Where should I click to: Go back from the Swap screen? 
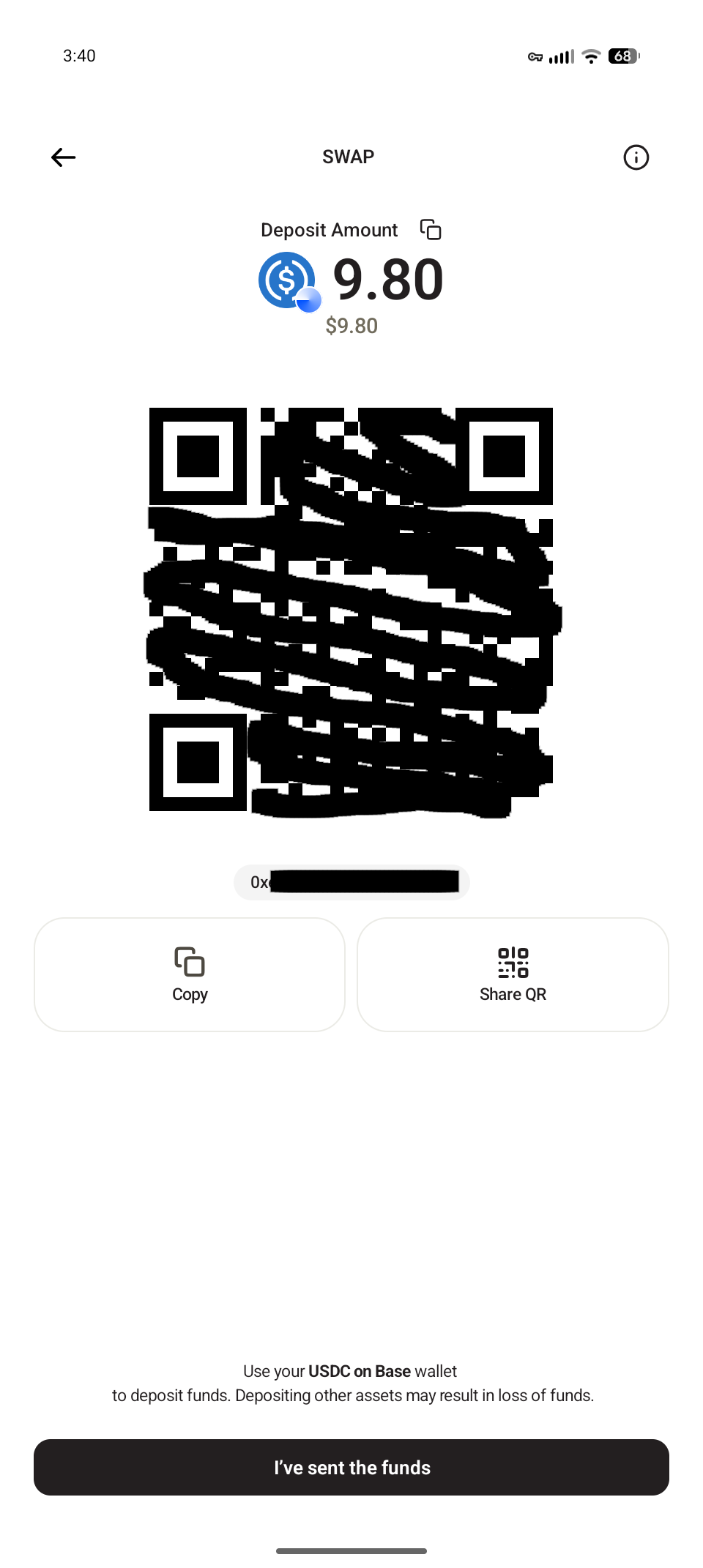click(x=64, y=157)
